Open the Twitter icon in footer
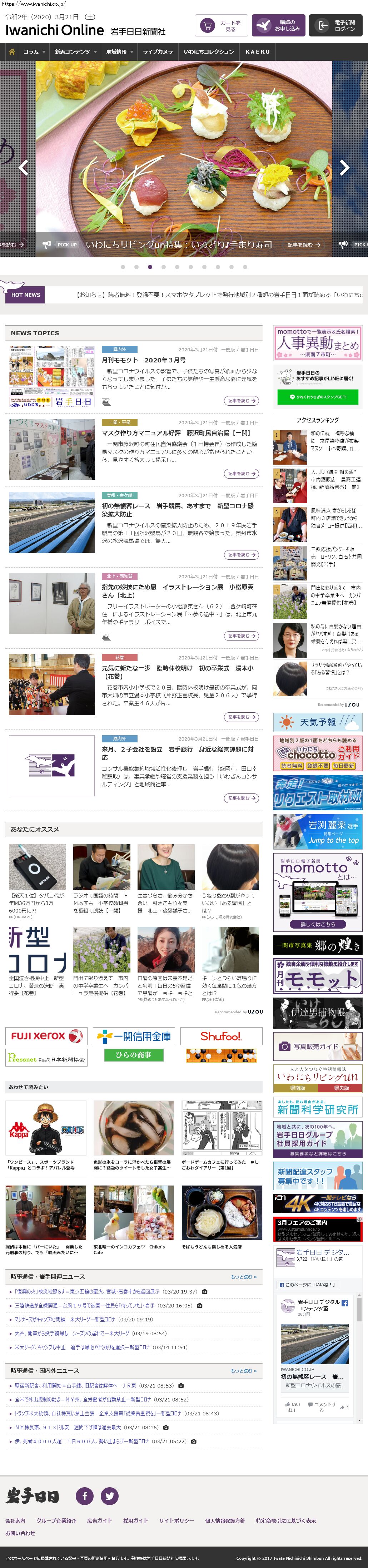The height and width of the screenshot is (1568, 368). tap(109, 1495)
